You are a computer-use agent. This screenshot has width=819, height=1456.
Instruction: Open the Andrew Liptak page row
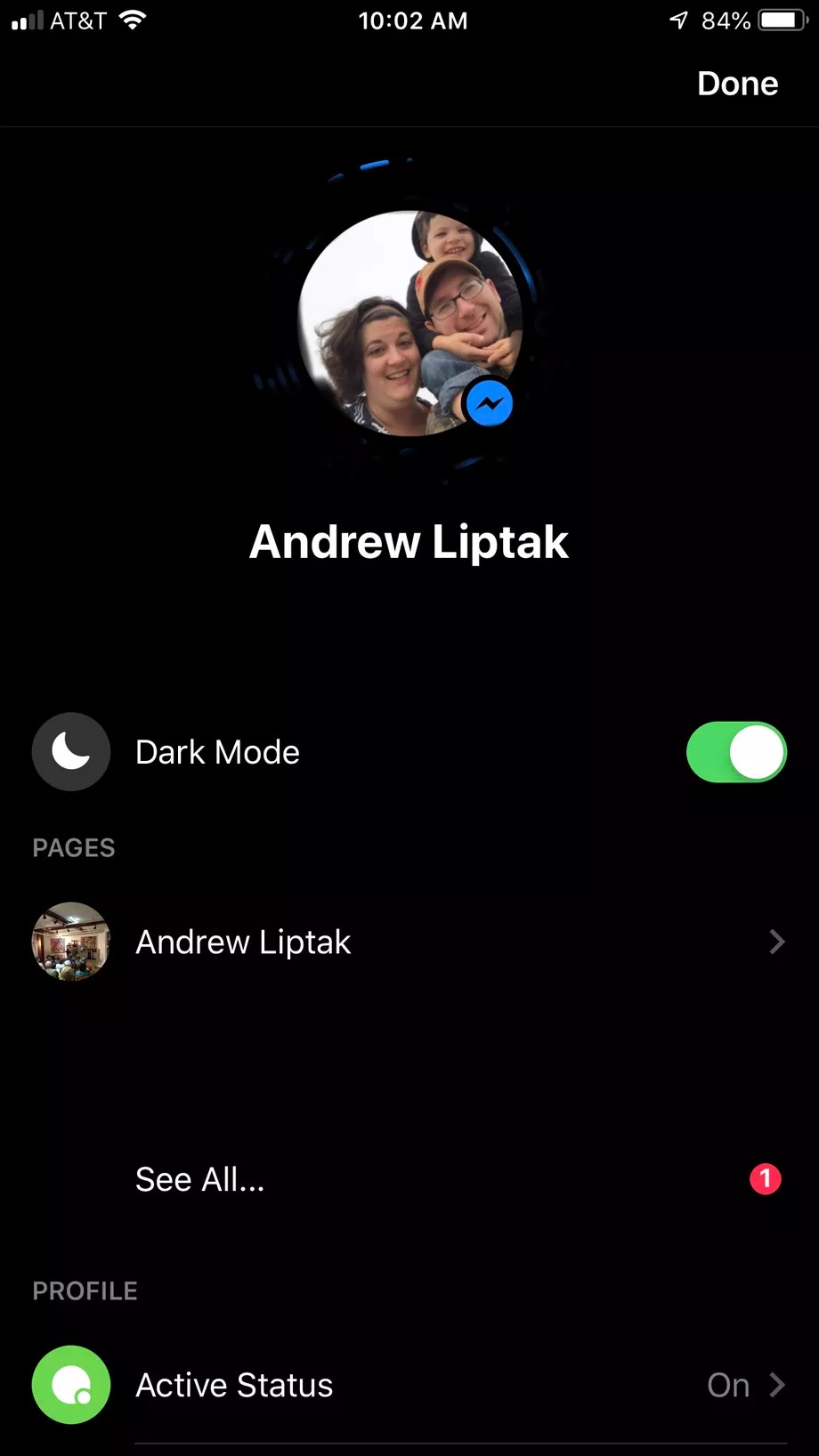409,942
